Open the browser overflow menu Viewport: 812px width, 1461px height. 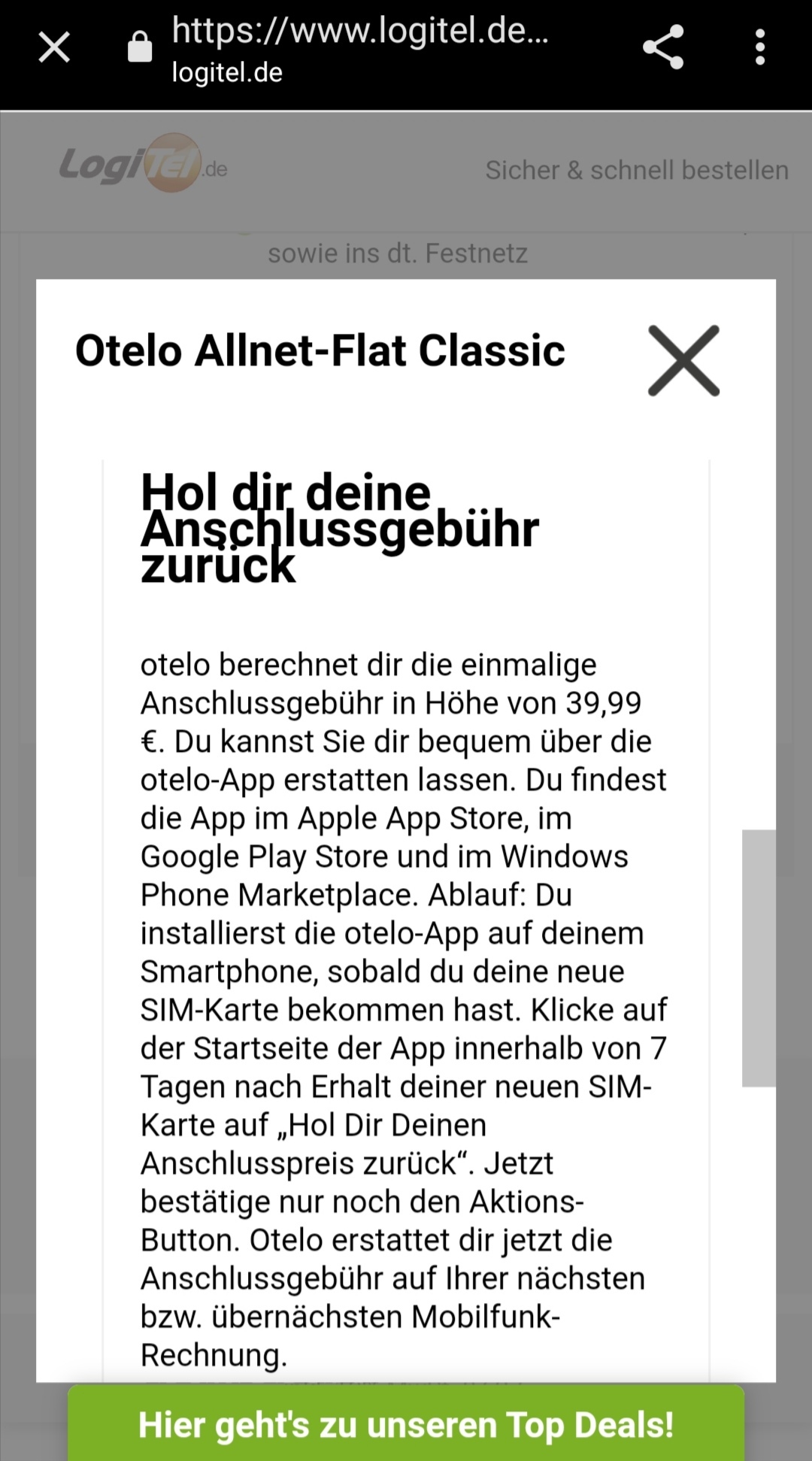point(760,47)
